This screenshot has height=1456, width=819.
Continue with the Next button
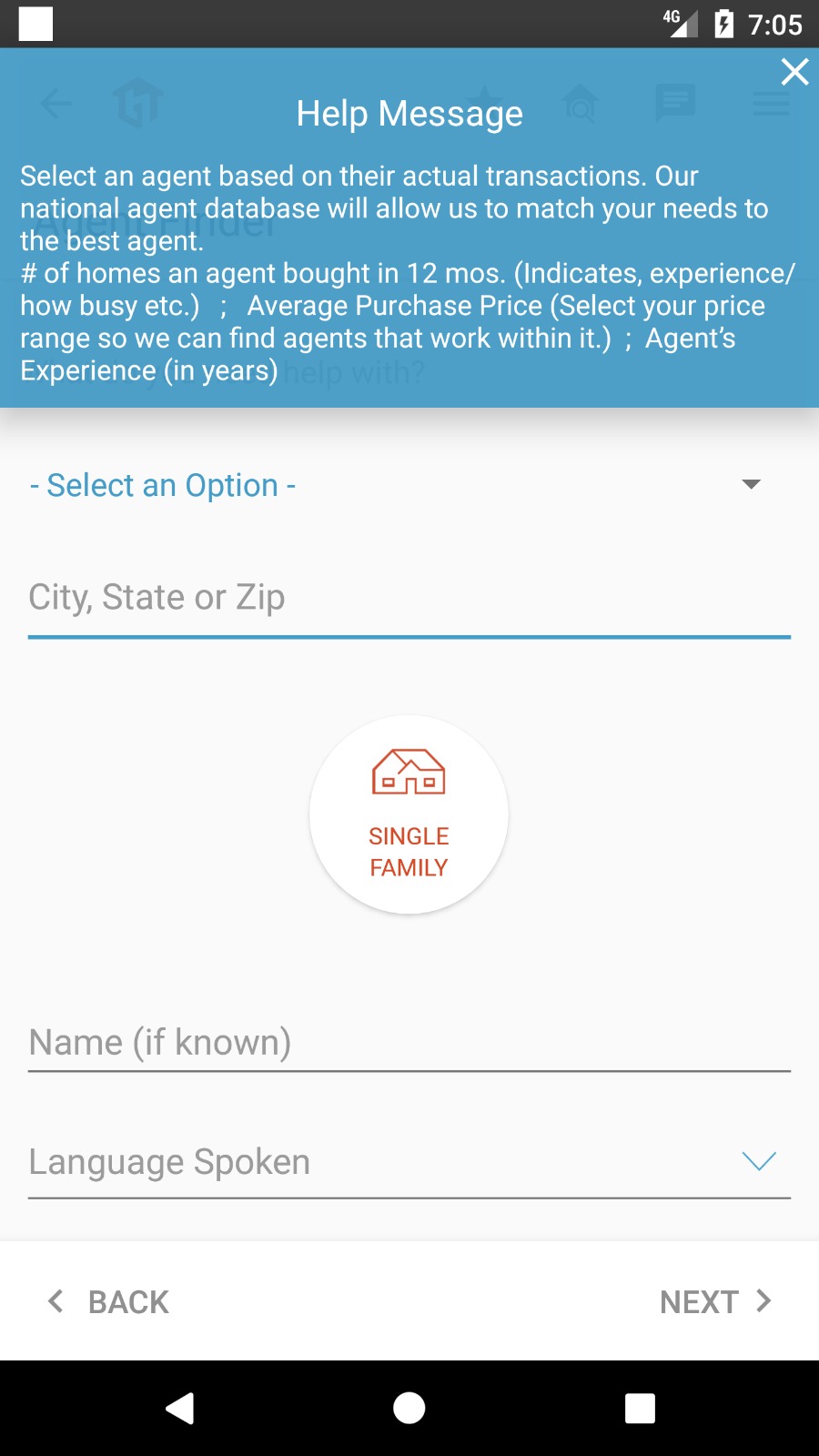[x=715, y=1301]
